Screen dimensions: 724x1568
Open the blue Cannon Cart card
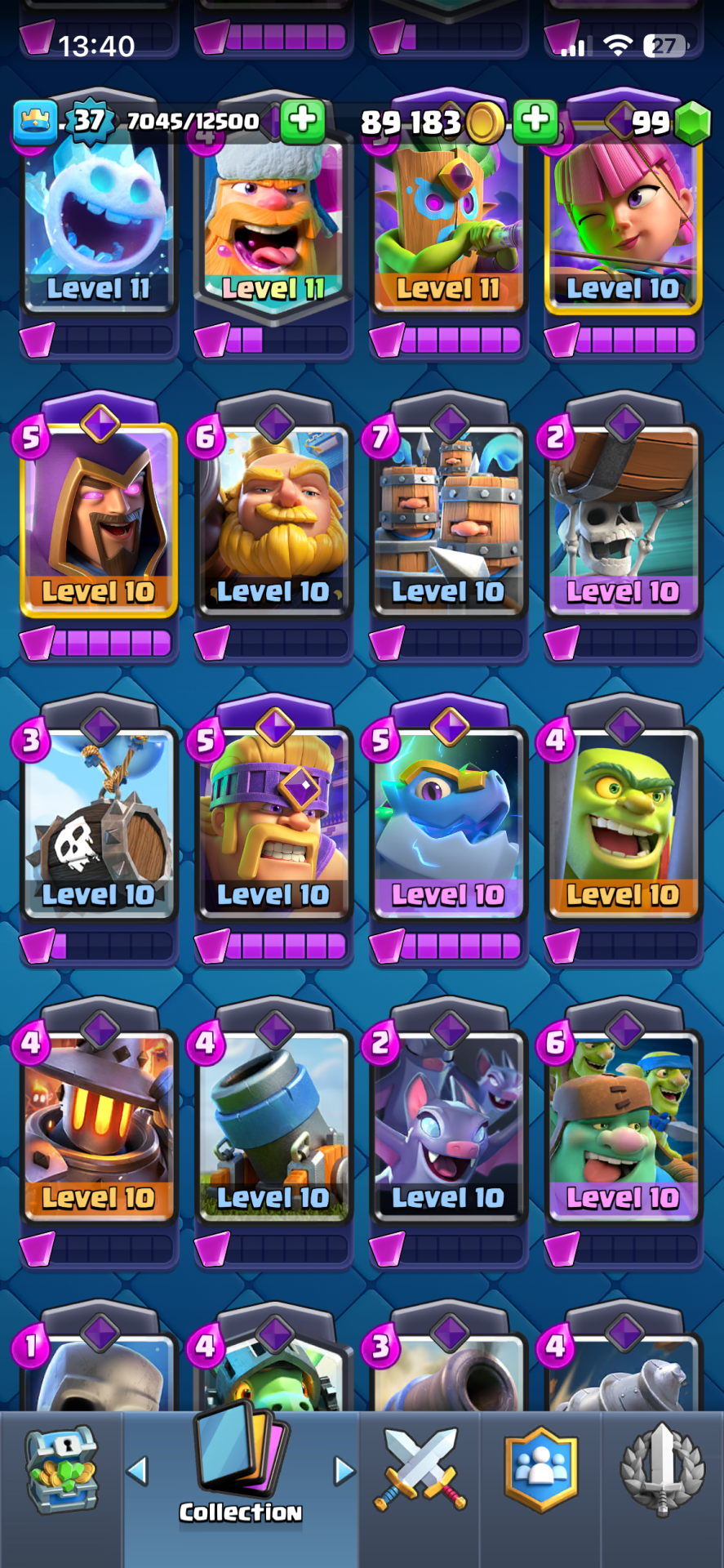click(x=273, y=1127)
